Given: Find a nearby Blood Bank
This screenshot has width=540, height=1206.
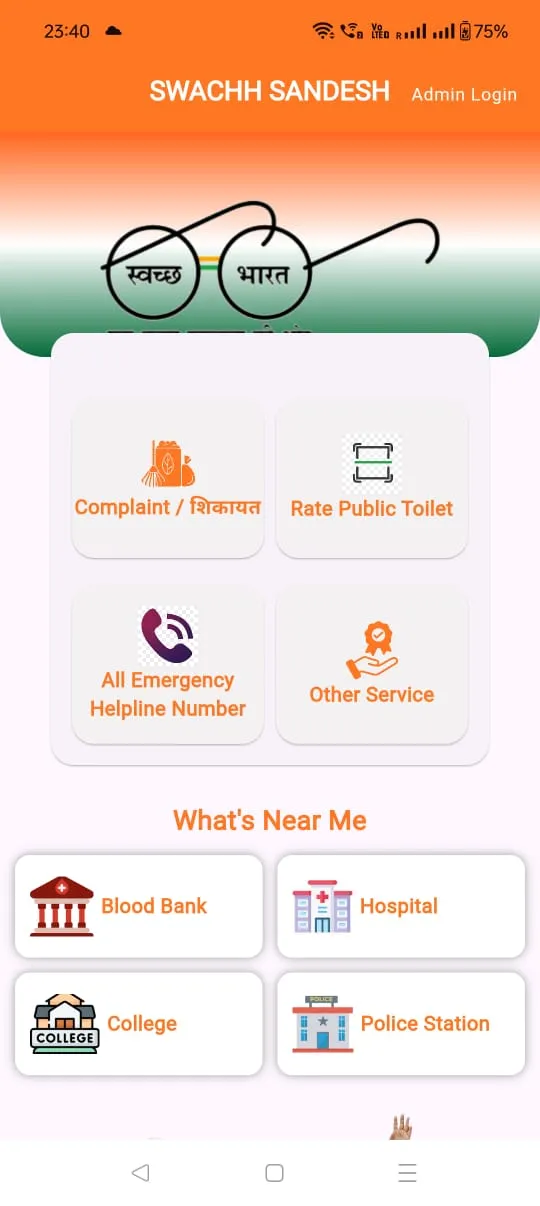Looking at the screenshot, I should pos(139,906).
